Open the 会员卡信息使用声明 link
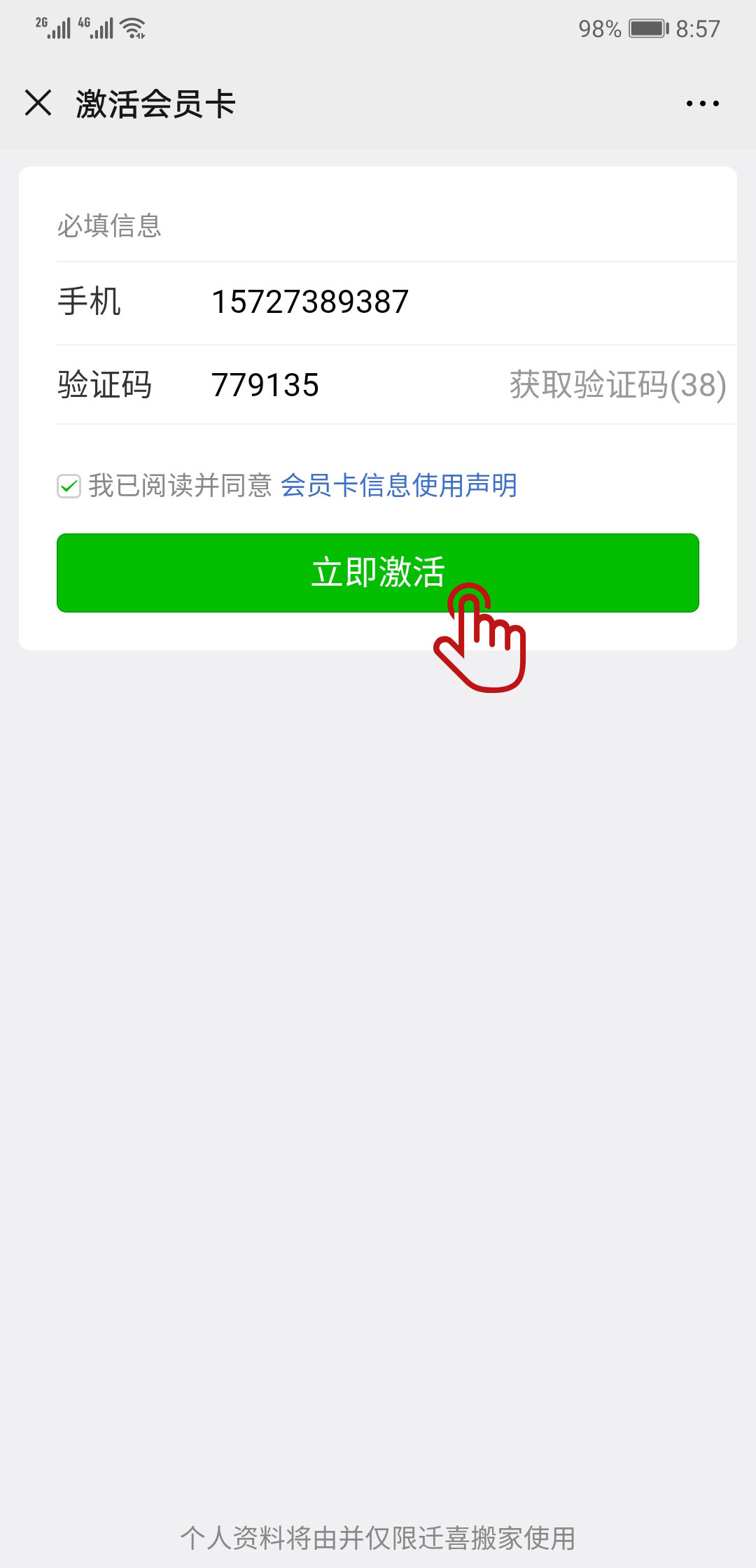The image size is (756, 1568). coord(399,485)
